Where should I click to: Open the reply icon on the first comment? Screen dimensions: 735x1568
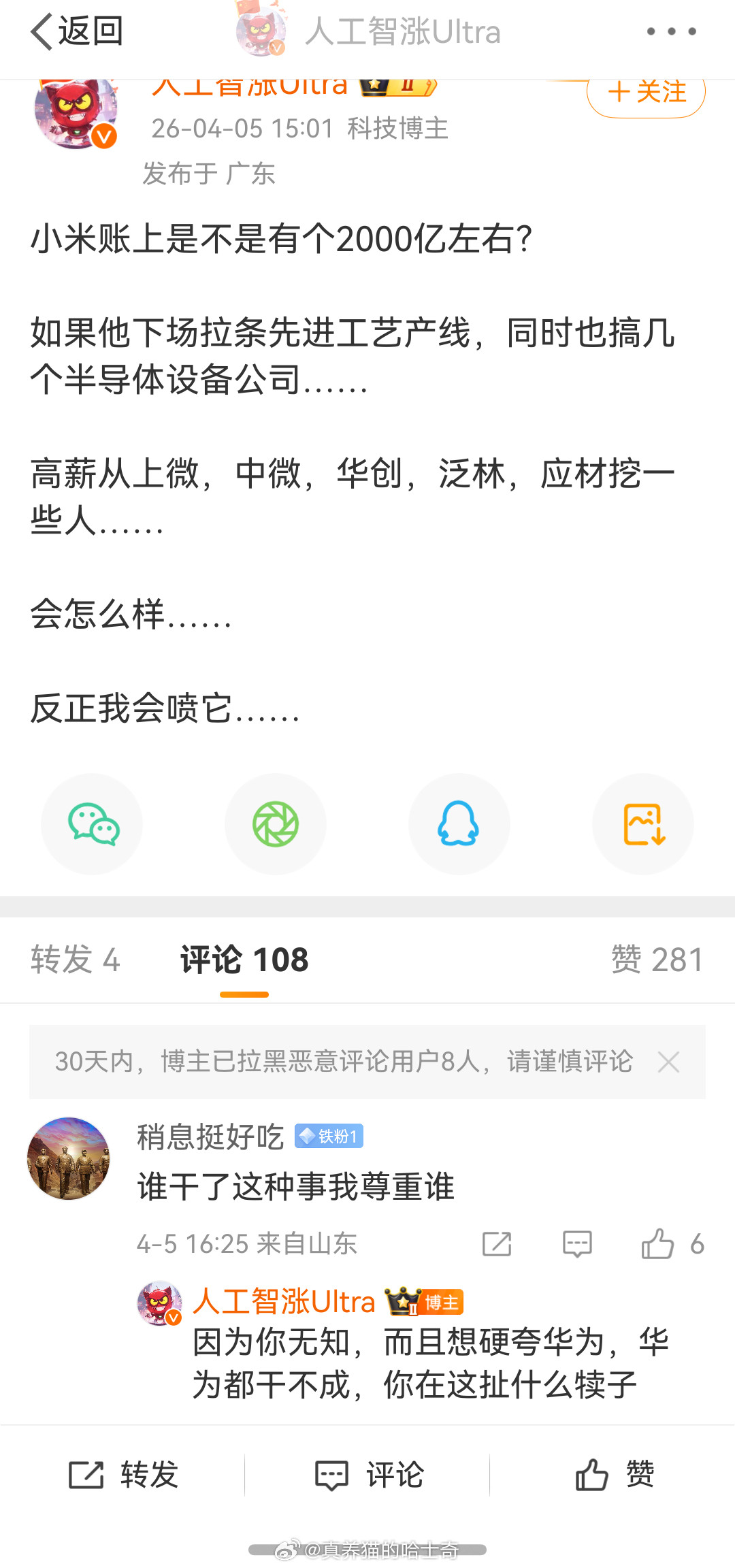(576, 1243)
